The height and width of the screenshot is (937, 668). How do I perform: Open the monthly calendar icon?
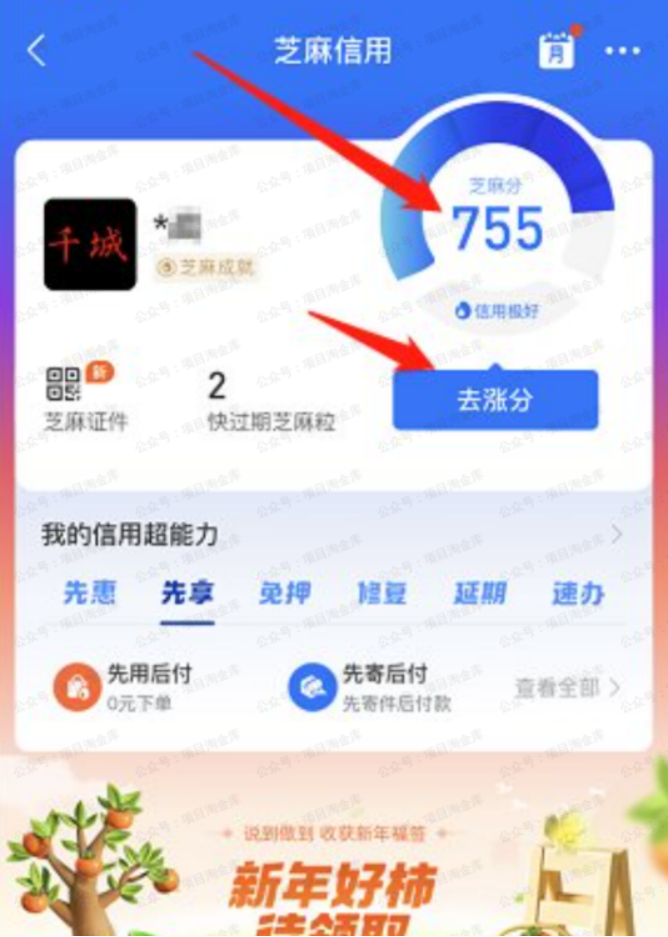point(557,49)
